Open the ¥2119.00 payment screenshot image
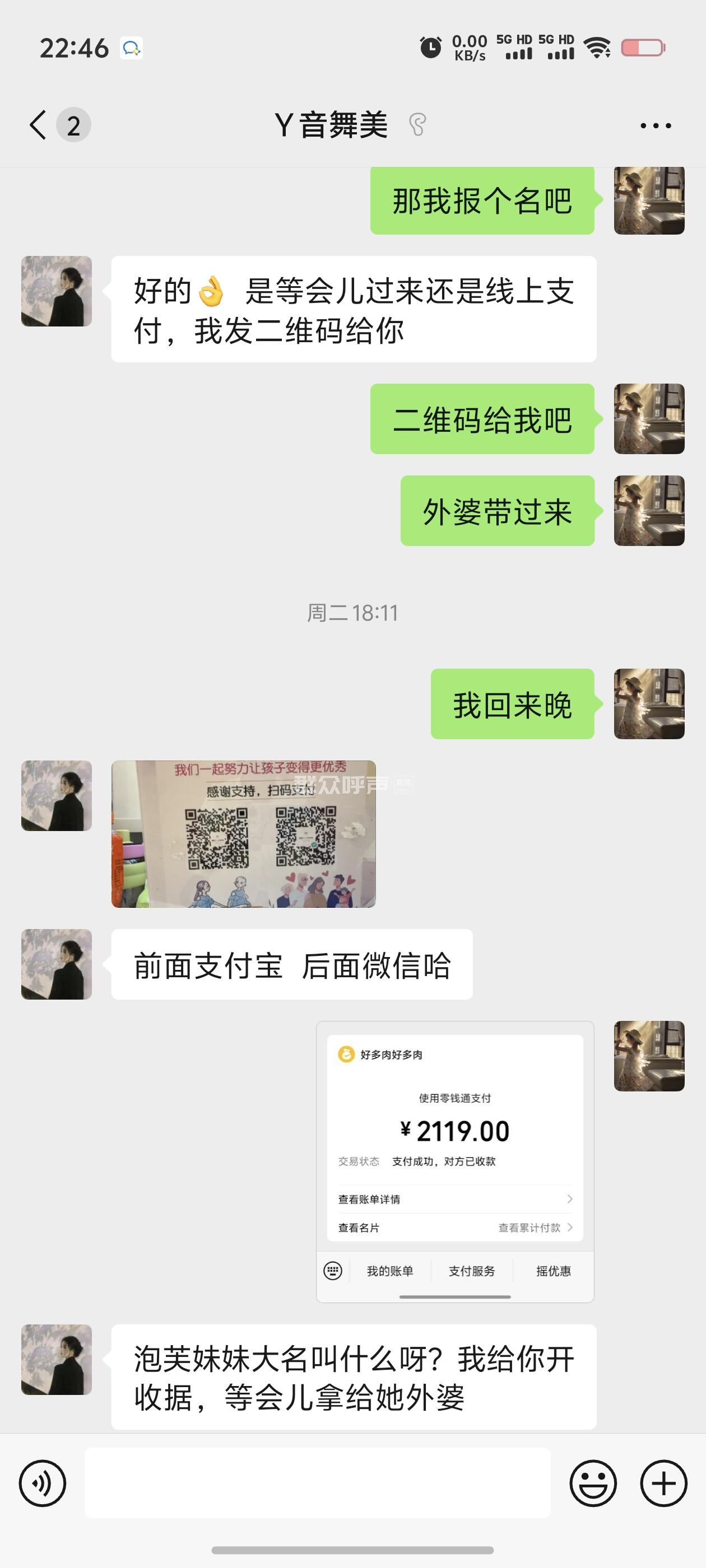The image size is (706, 1568). coord(454,1161)
